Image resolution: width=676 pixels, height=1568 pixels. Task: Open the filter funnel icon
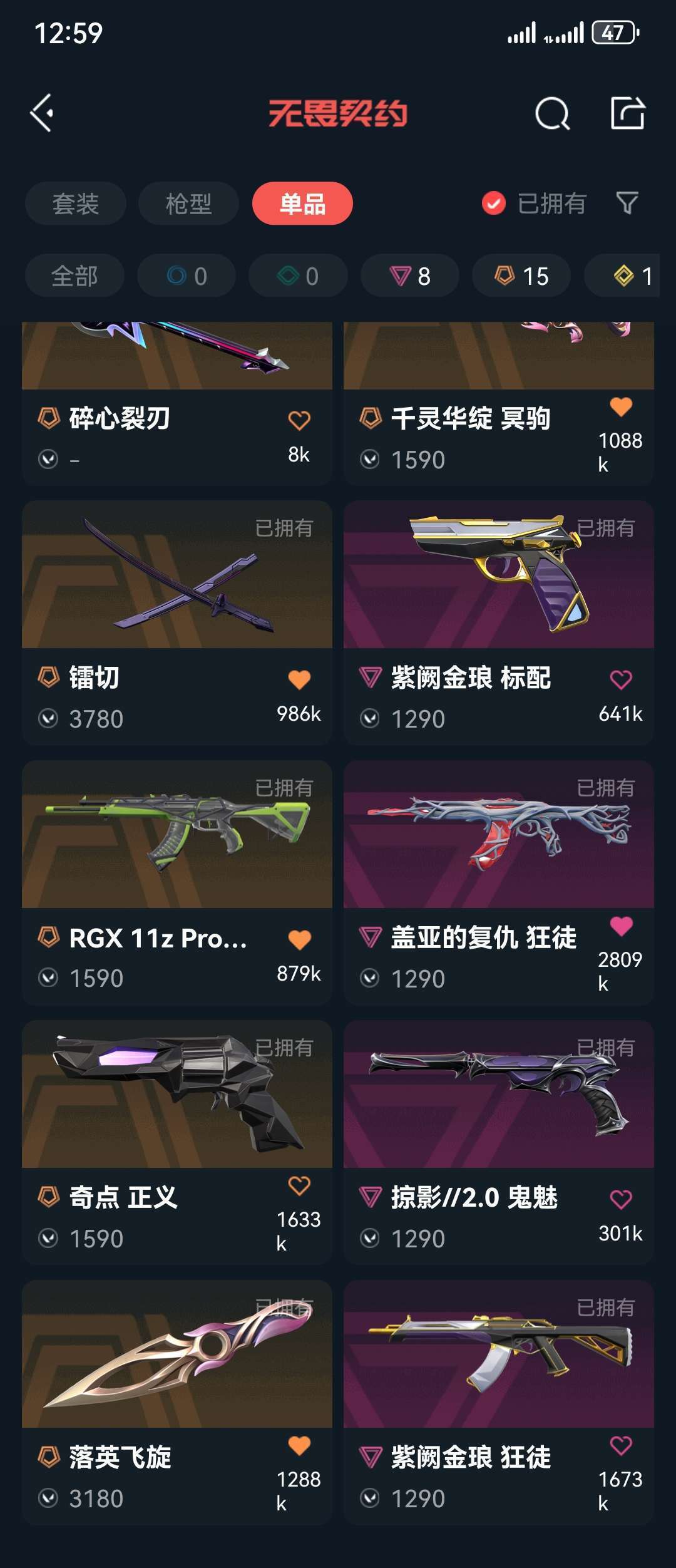tap(629, 203)
